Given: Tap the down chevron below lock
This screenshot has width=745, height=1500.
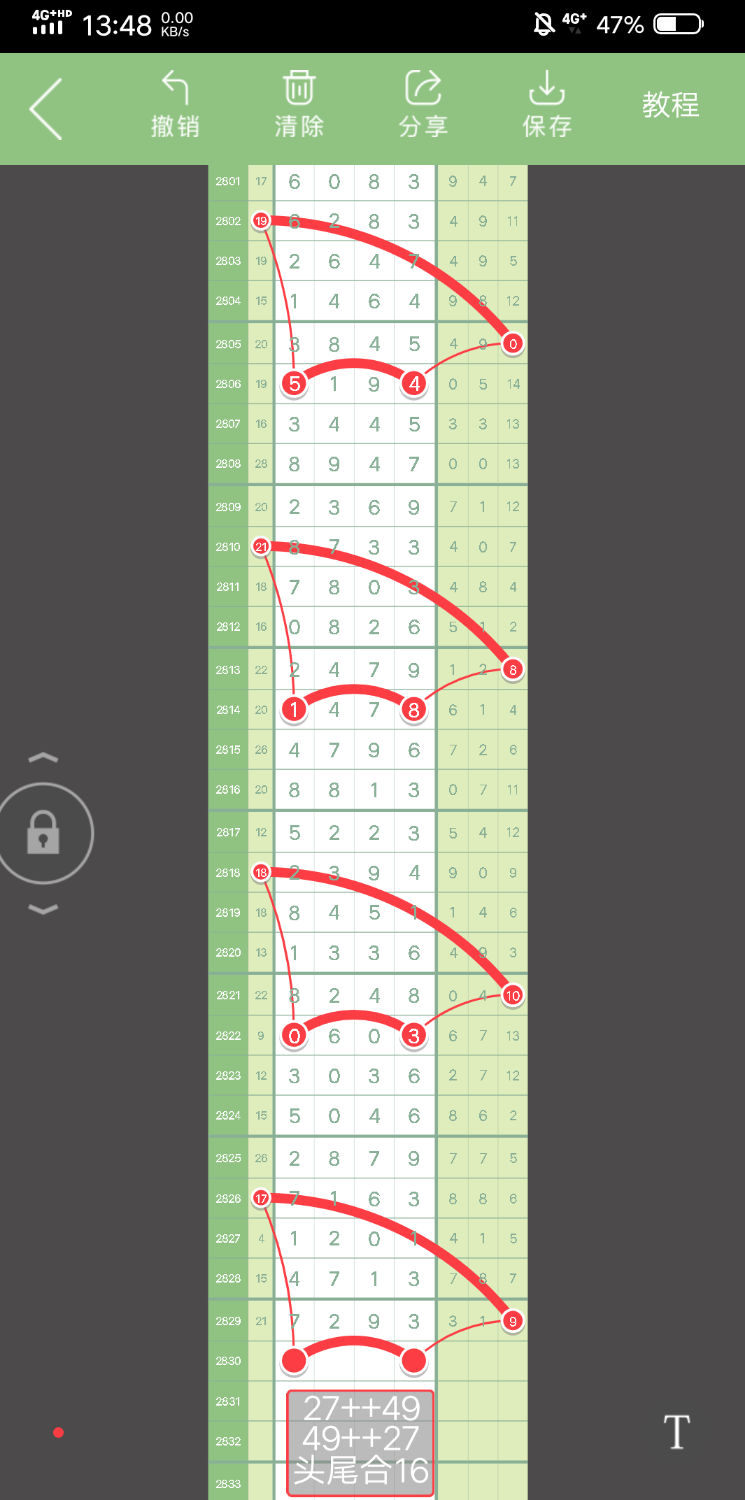Looking at the screenshot, I should click(x=43, y=909).
